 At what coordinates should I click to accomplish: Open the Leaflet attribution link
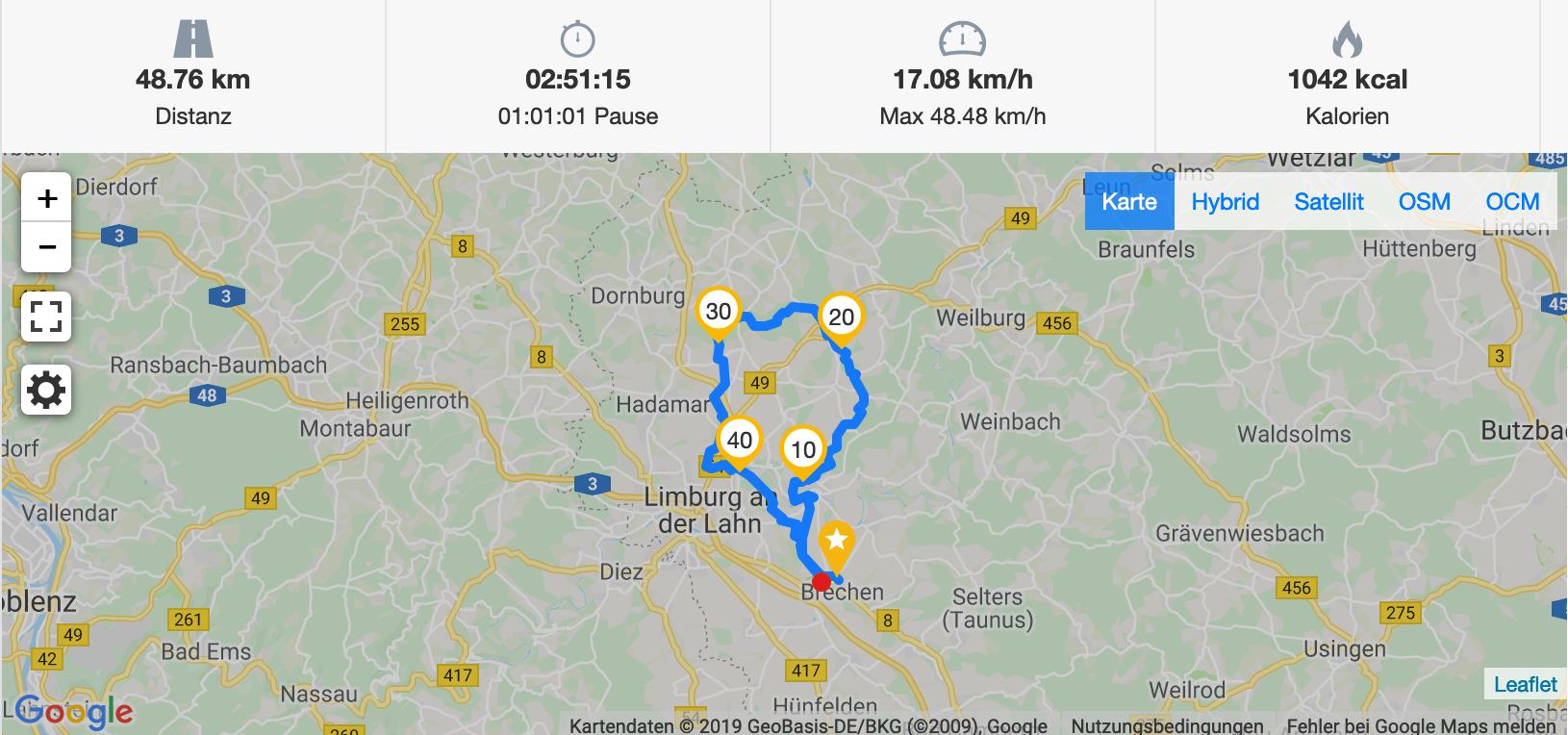point(1525,684)
